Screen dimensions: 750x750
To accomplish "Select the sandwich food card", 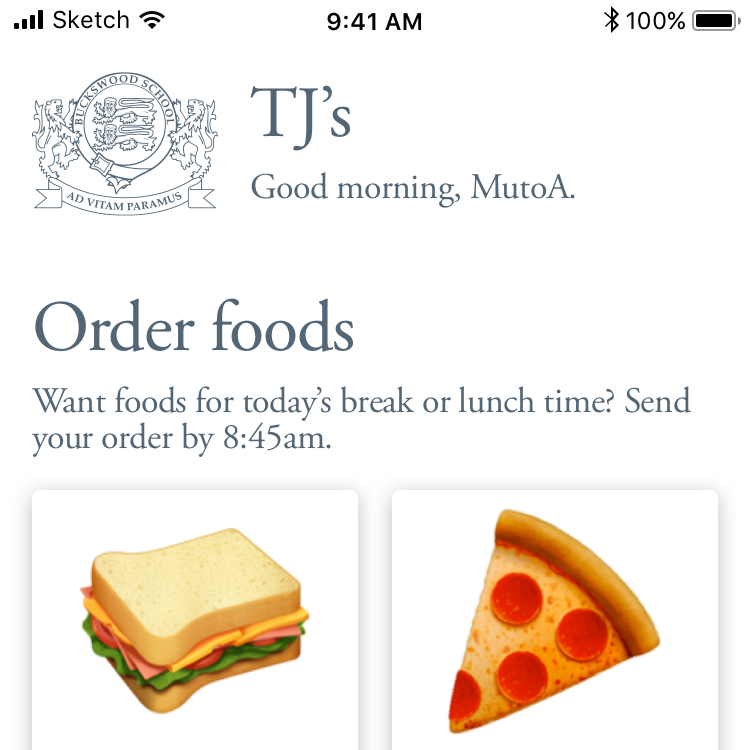I will pos(195,620).
